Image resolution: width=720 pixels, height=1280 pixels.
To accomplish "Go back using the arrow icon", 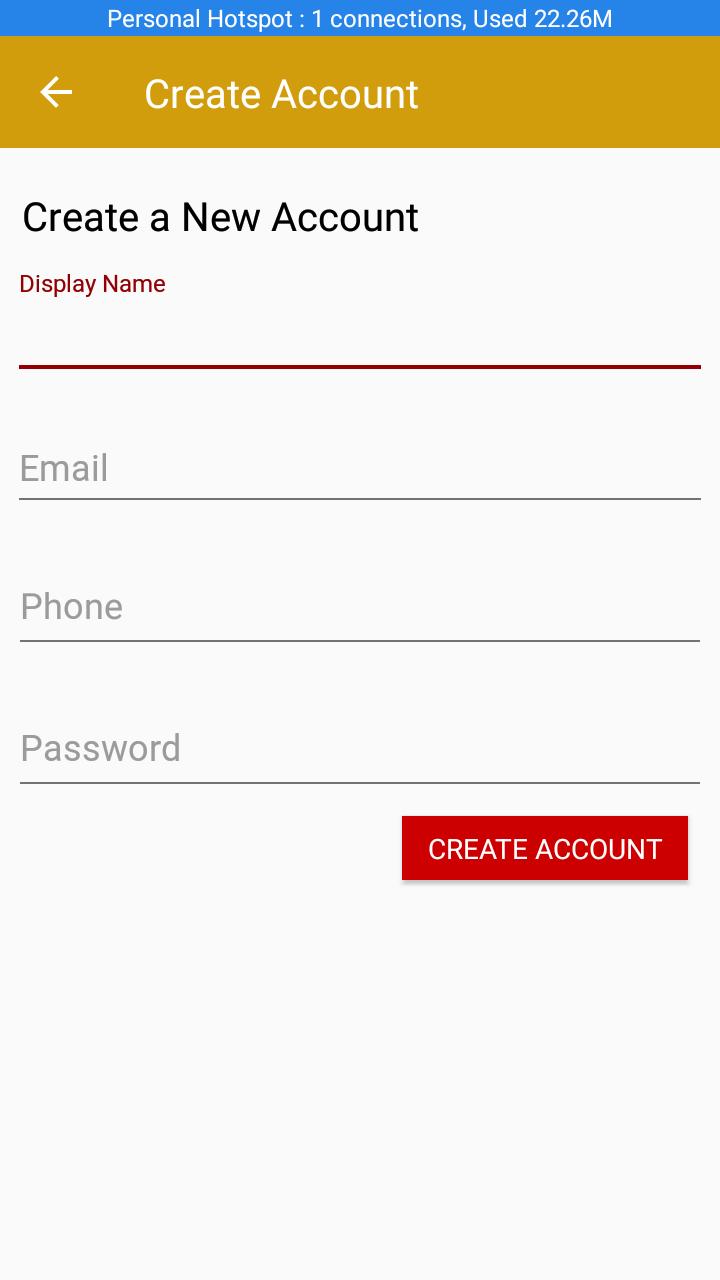I will (x=56, y=93).
